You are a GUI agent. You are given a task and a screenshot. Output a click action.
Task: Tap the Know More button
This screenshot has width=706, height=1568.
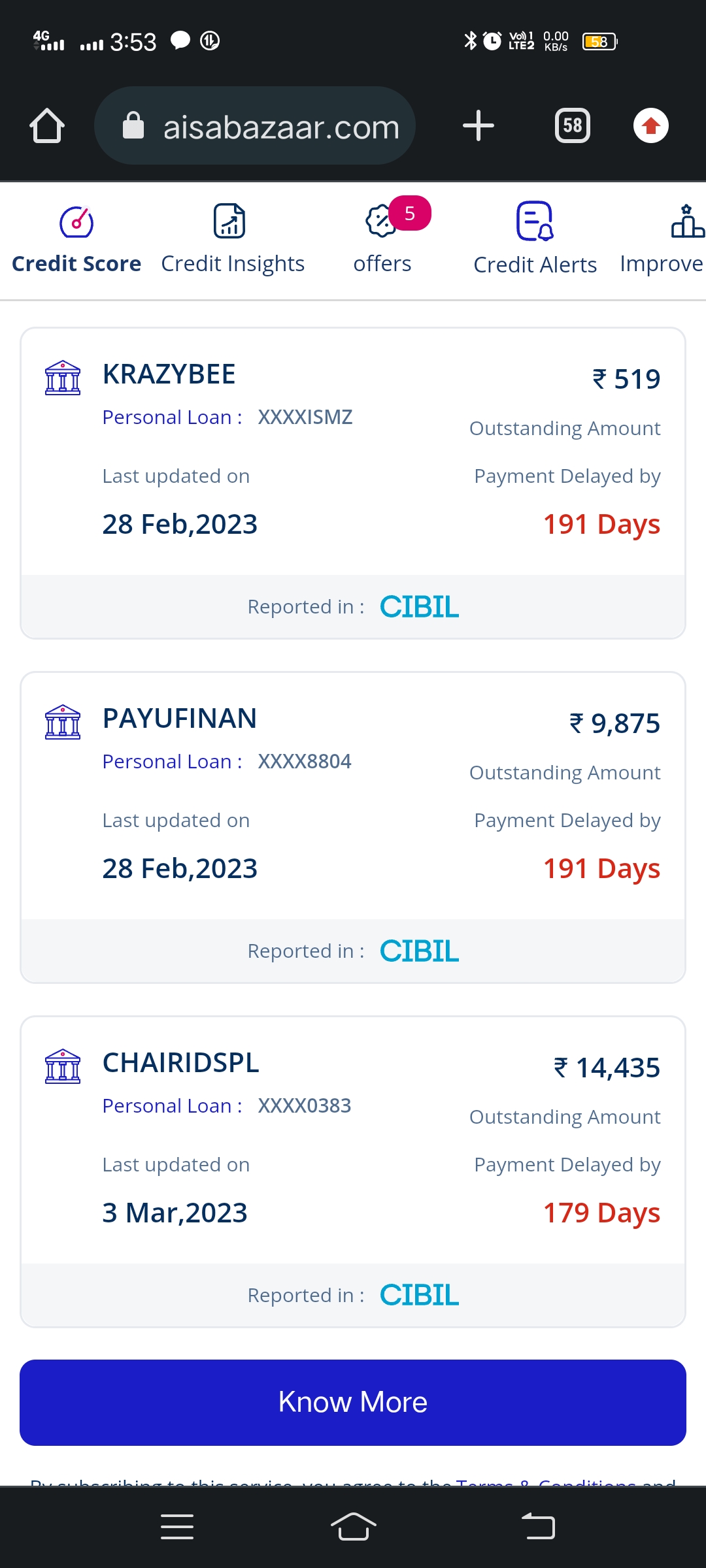(353, 1402)
